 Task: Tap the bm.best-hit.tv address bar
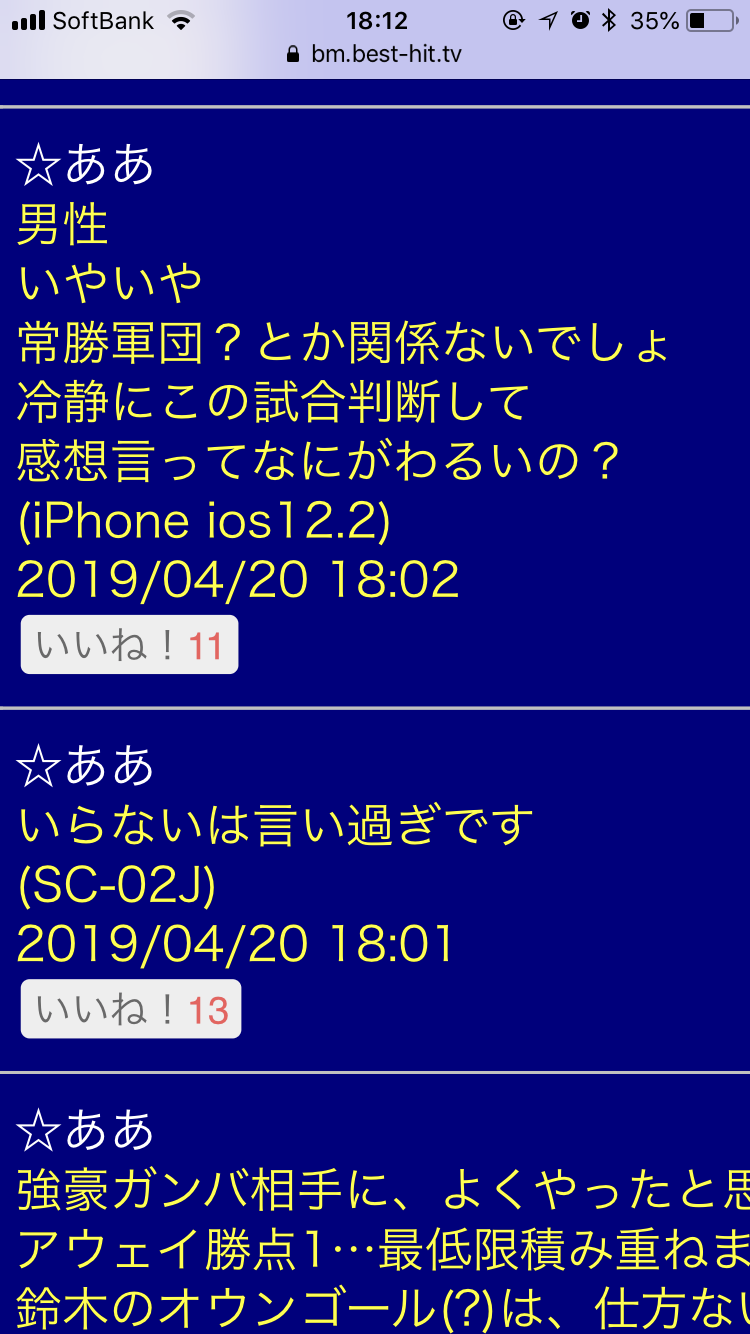375,55
